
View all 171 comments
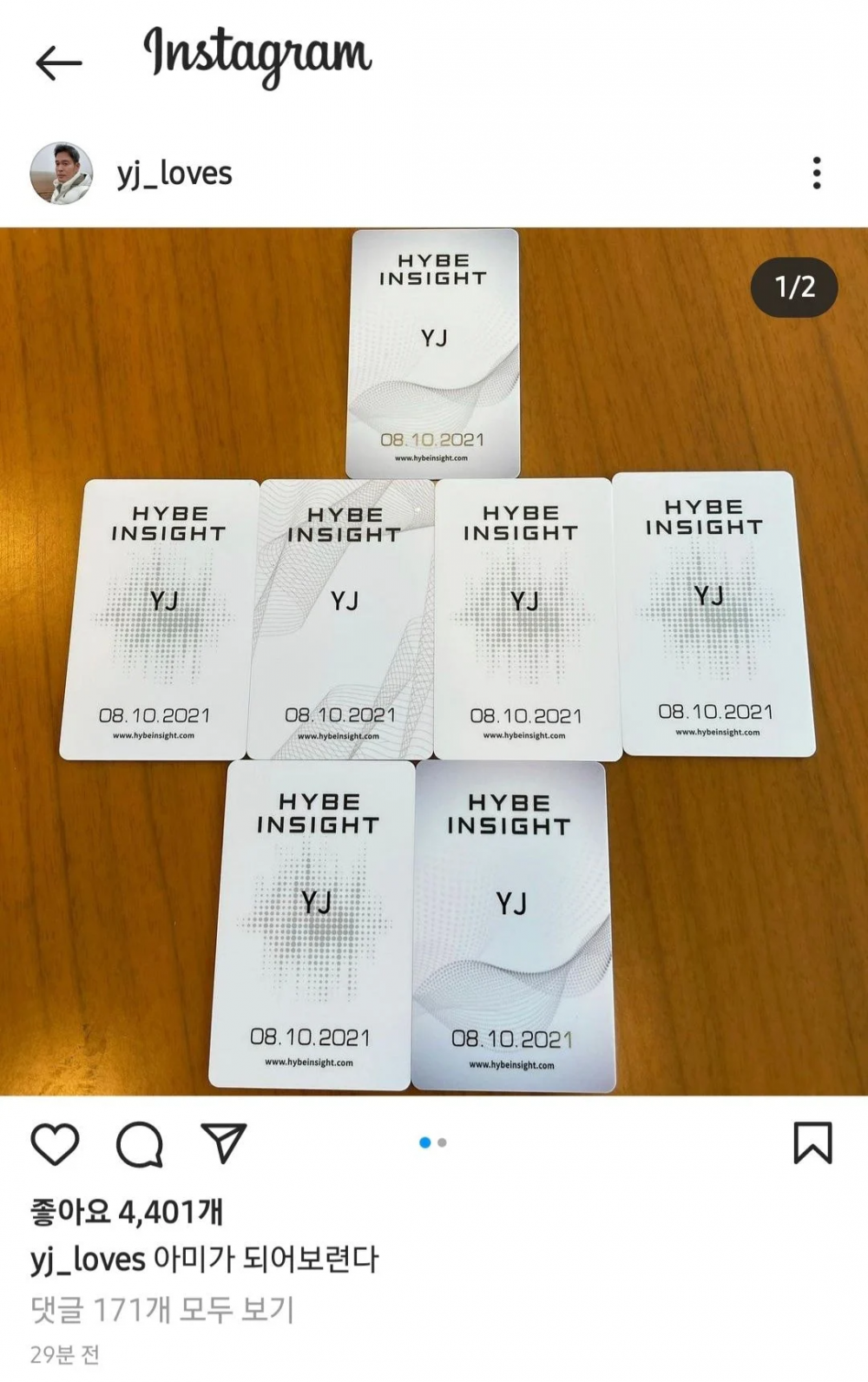pyautogui.click(x=162, y=1309)
